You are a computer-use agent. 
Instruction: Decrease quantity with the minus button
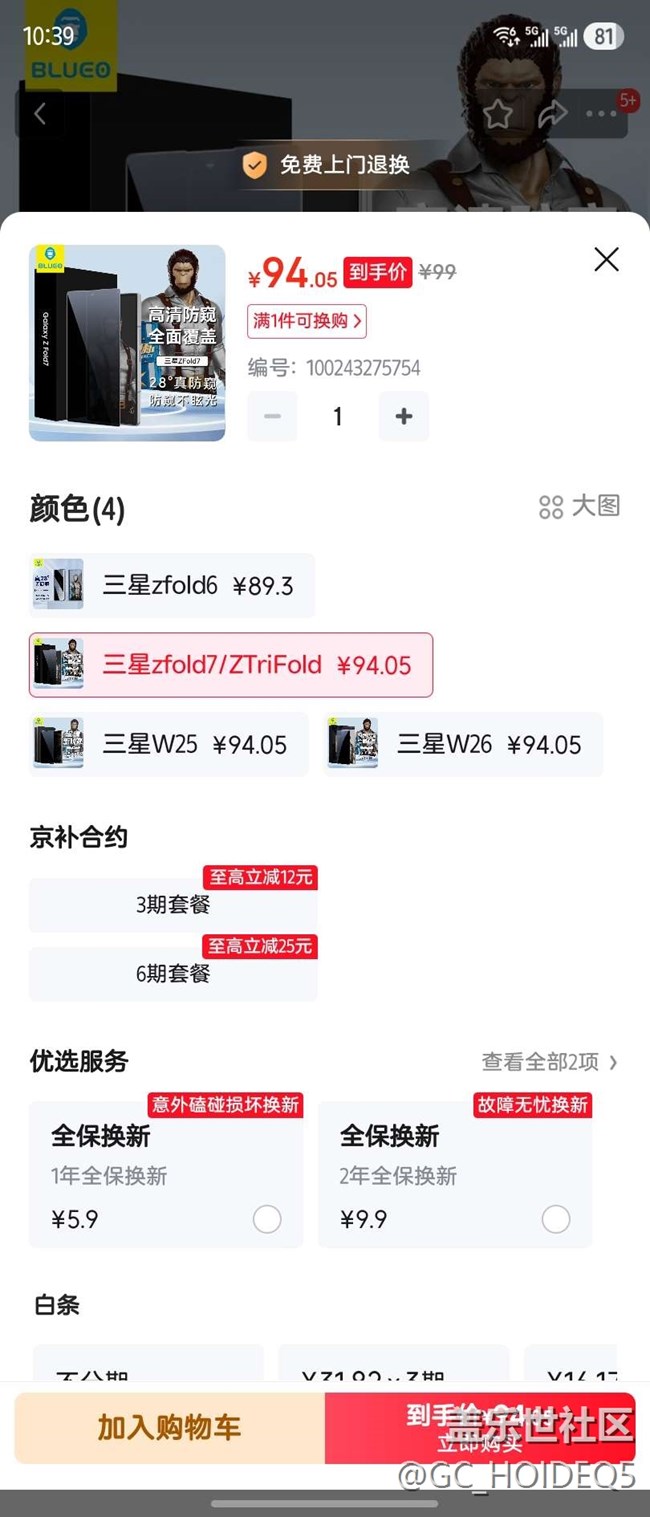coord(272,417)
